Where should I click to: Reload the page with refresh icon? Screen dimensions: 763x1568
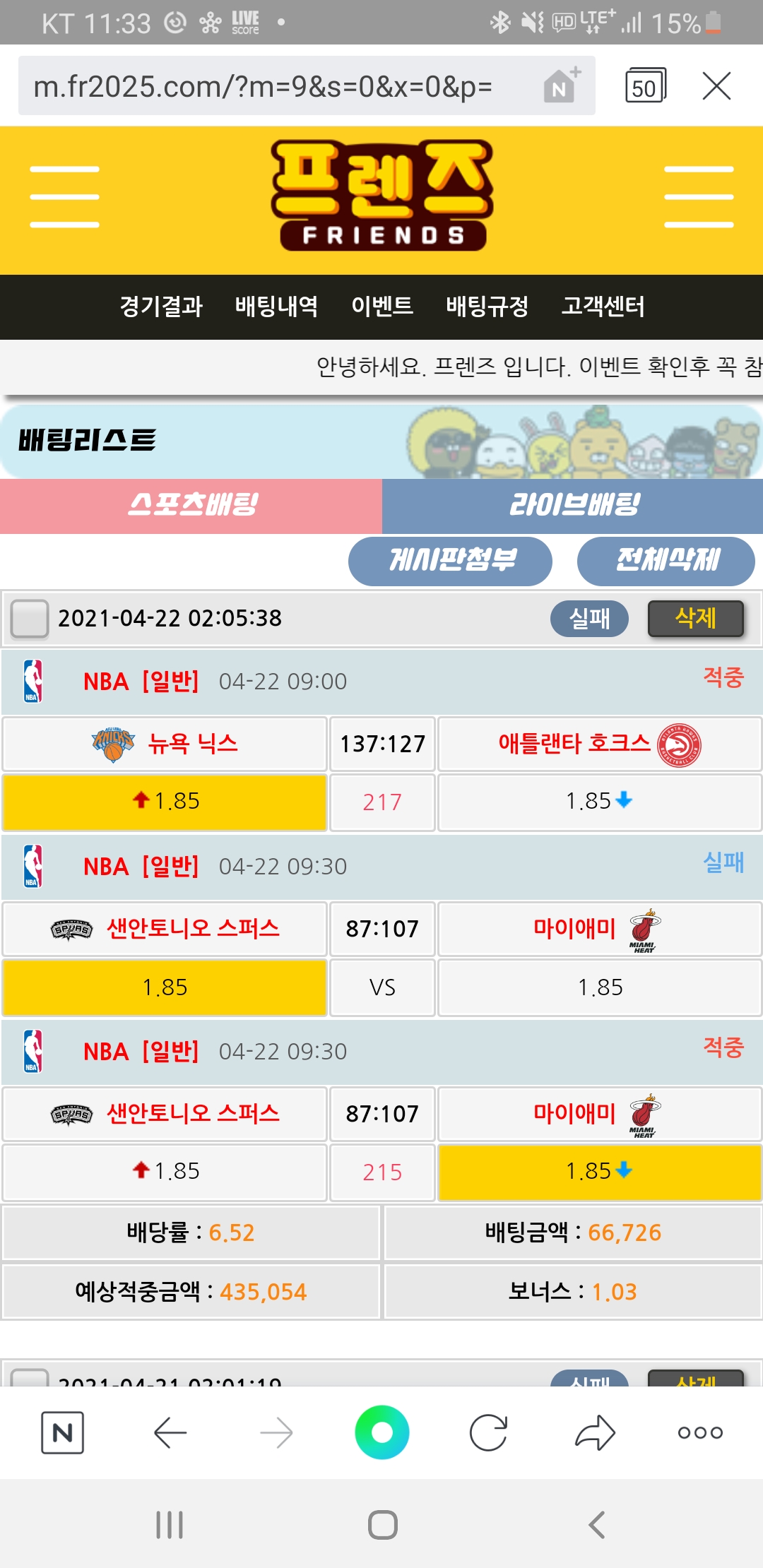click(488, 1433)
